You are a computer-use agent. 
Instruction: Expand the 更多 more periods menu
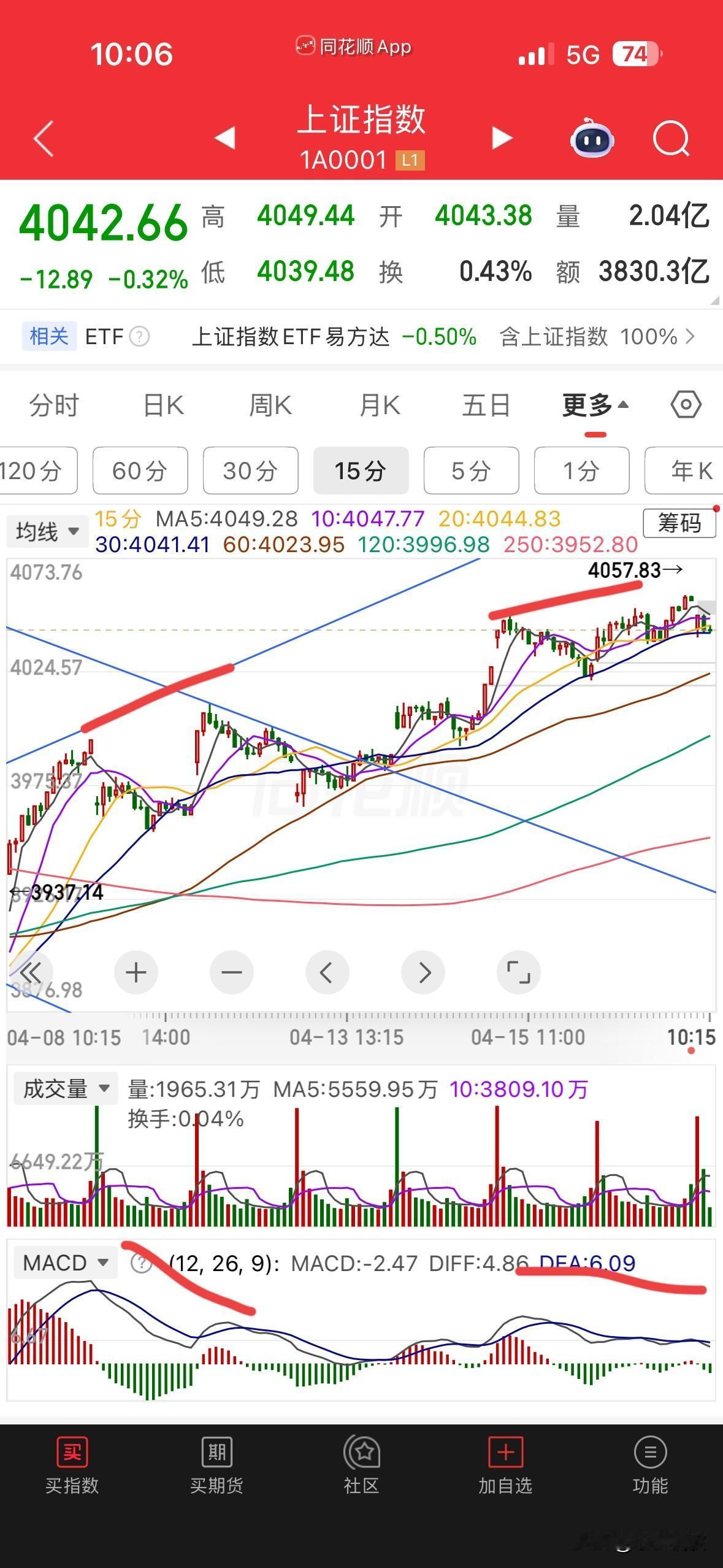pos(594,404)
